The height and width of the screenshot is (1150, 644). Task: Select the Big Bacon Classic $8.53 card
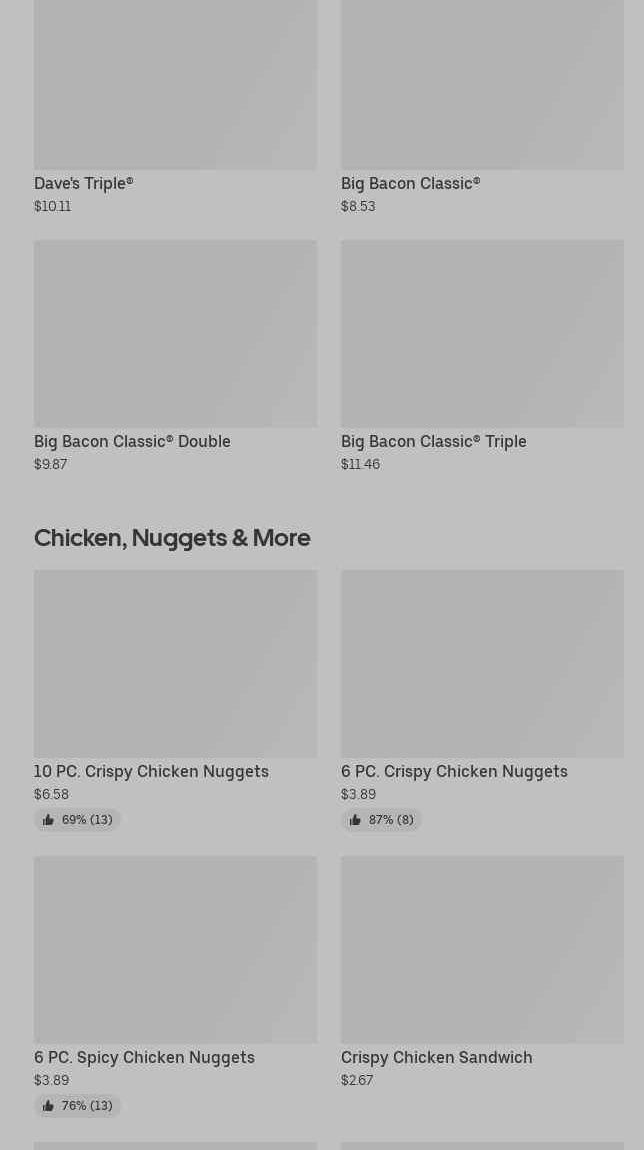click(482, 107)
